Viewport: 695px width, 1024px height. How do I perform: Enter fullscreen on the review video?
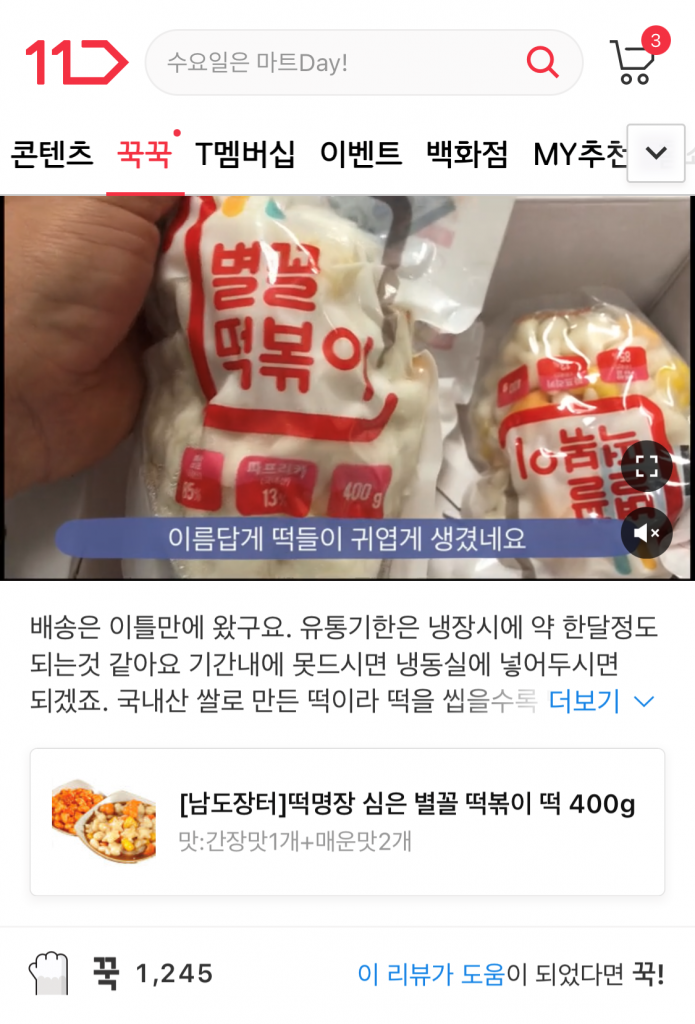(646, 466)
